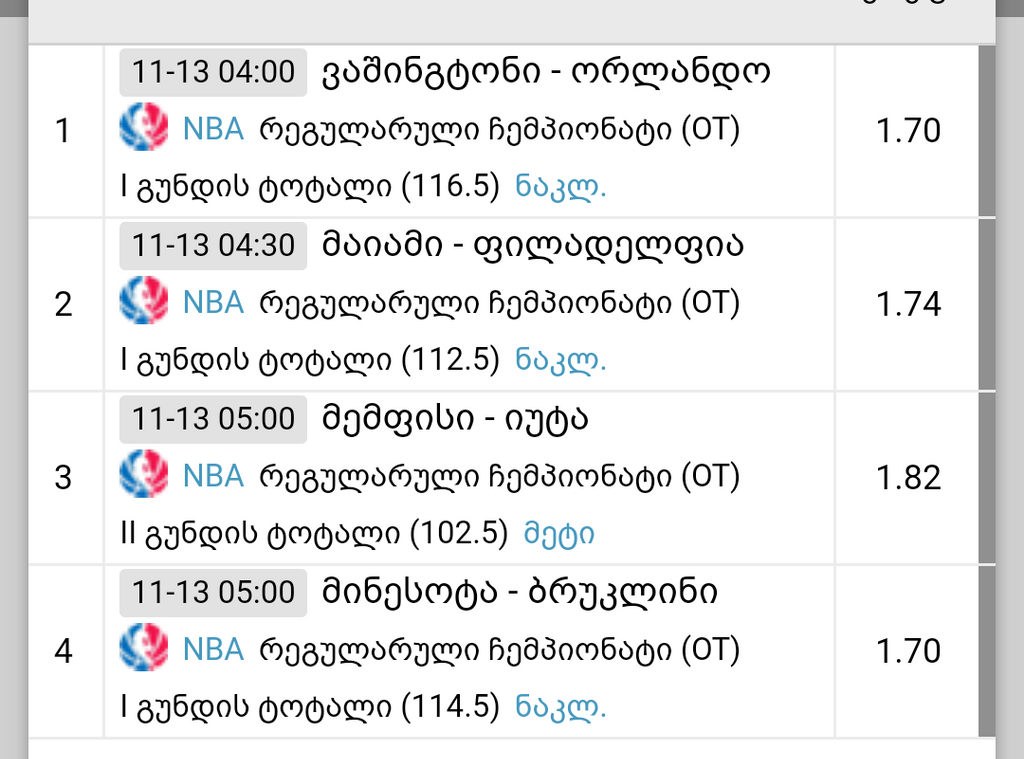Open the მინესოტა - ბრუკლინი bet row
Image resolution: width=1024 pixels, height=759 pixels.
click(519, 592)
